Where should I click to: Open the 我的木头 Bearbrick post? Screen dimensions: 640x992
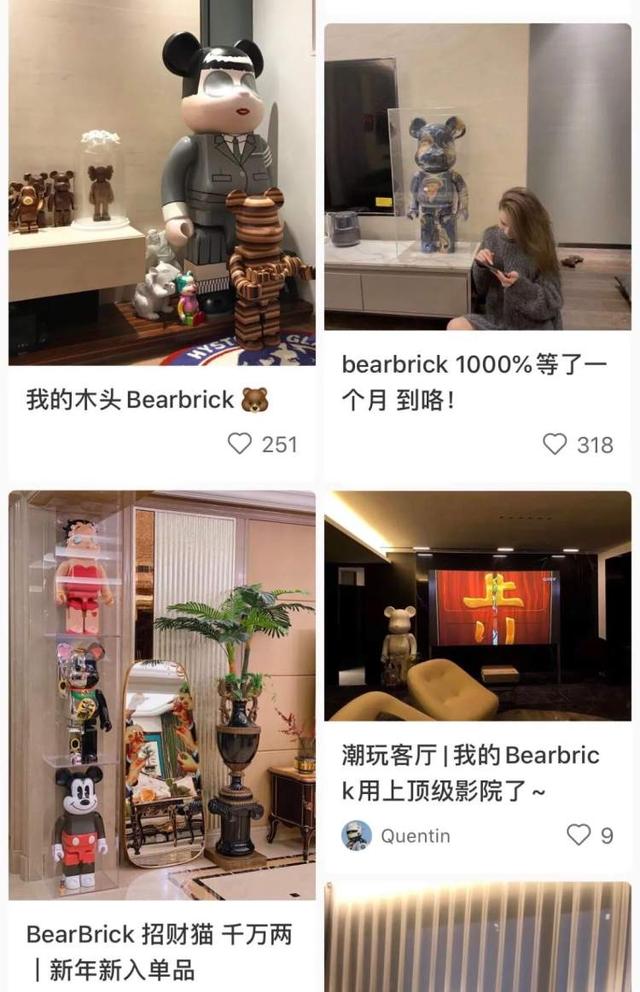[162, 185]
